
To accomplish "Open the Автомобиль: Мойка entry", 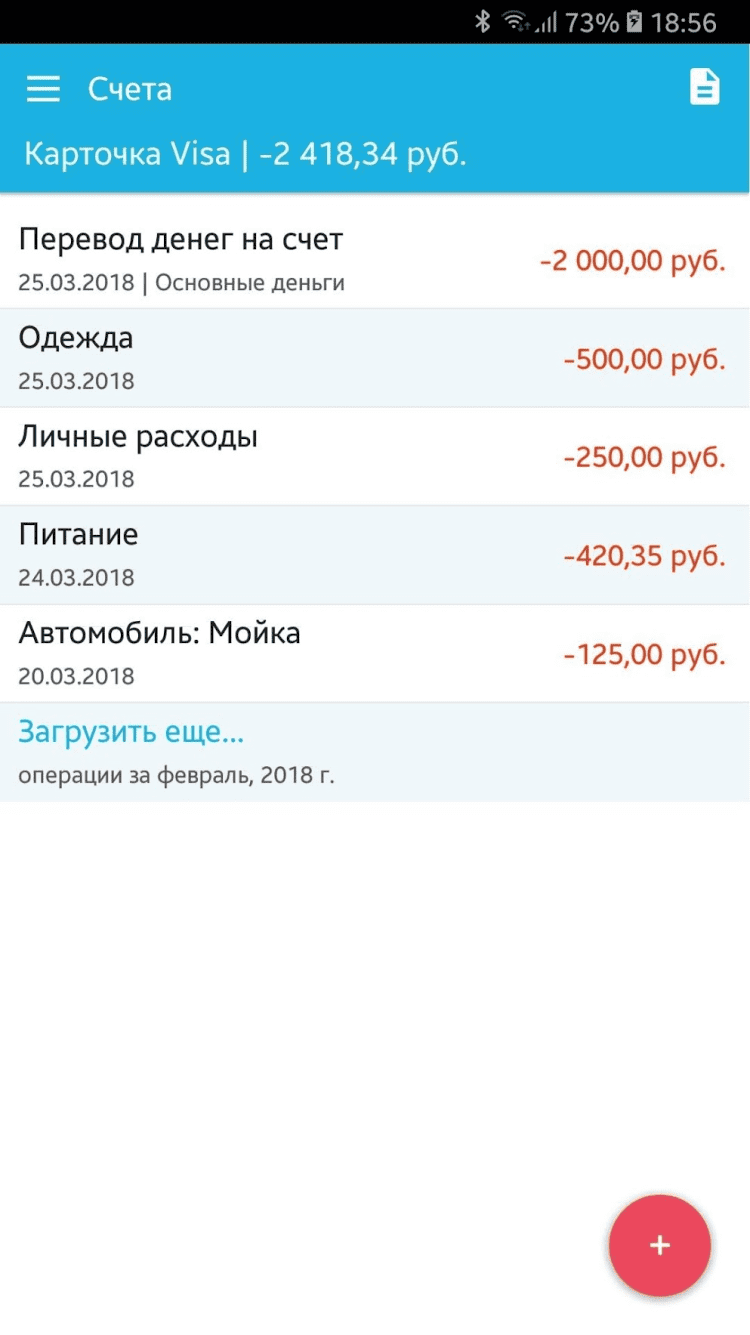I will (x=374, y=653).
